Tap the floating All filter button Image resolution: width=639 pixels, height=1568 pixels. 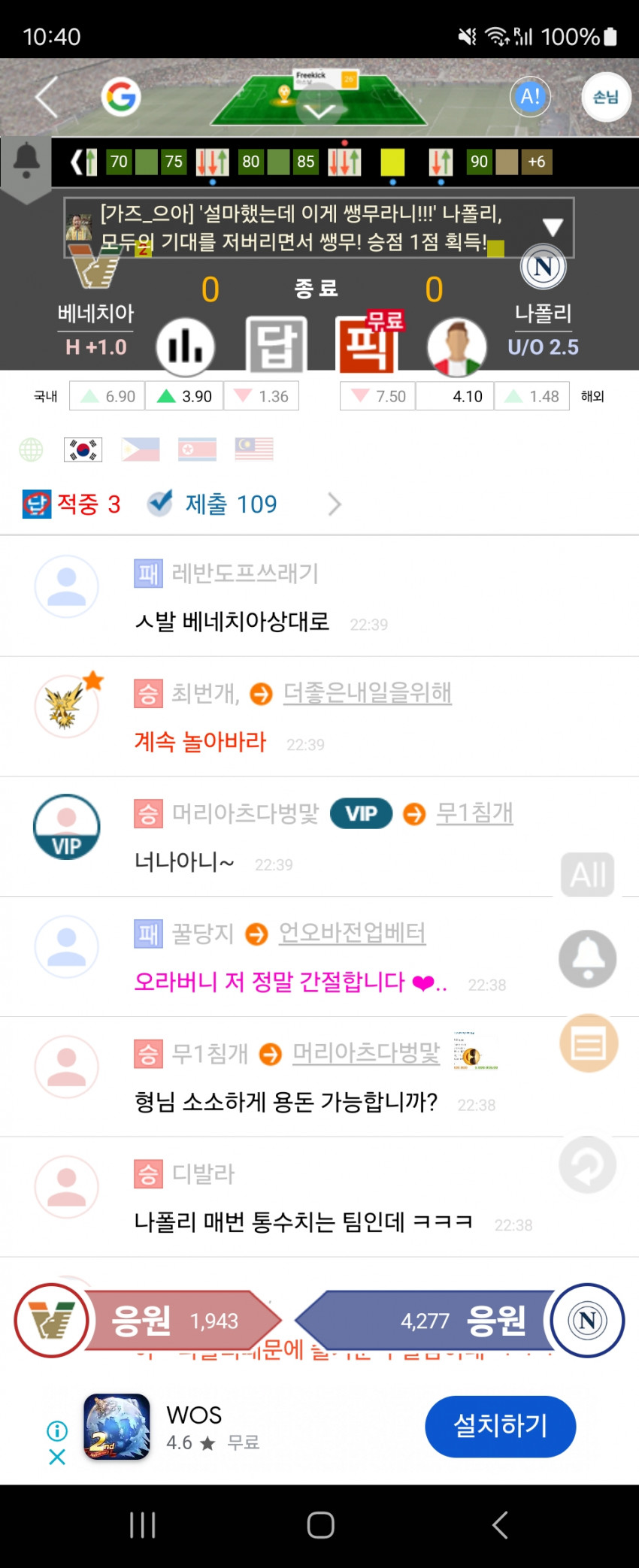[x=587, y=875]
